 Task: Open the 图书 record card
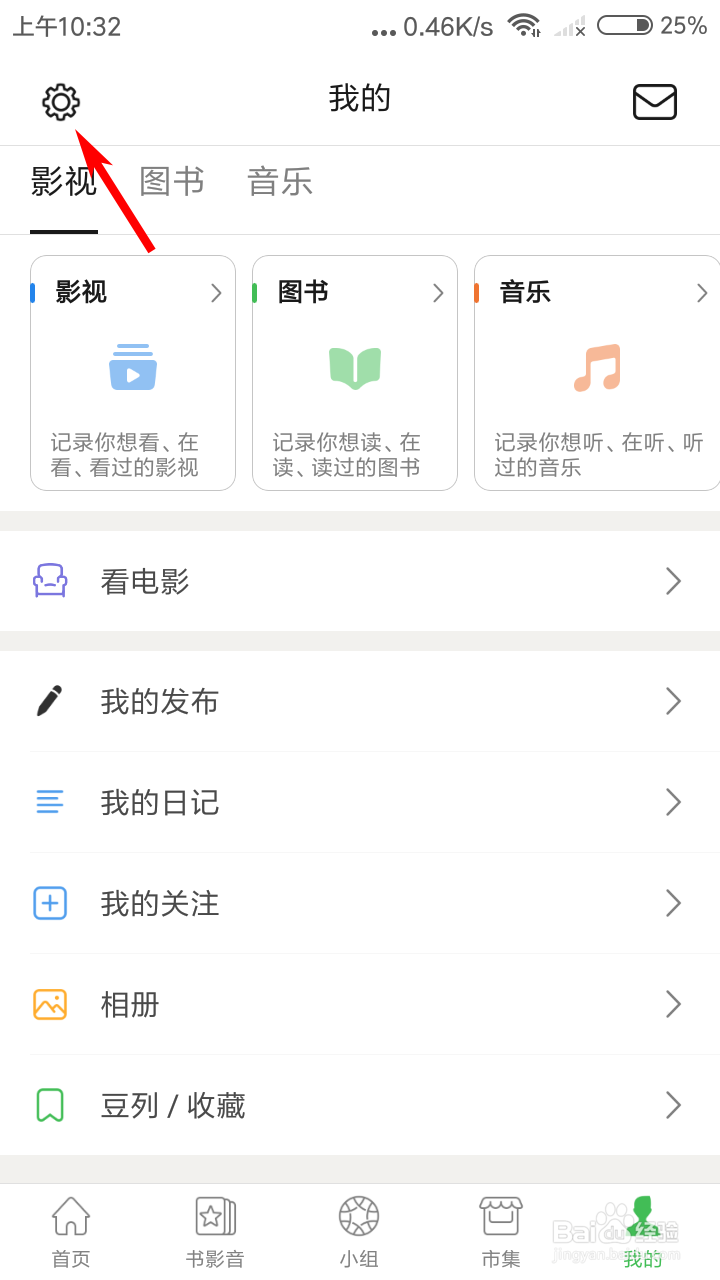click(x=355, y=373)
